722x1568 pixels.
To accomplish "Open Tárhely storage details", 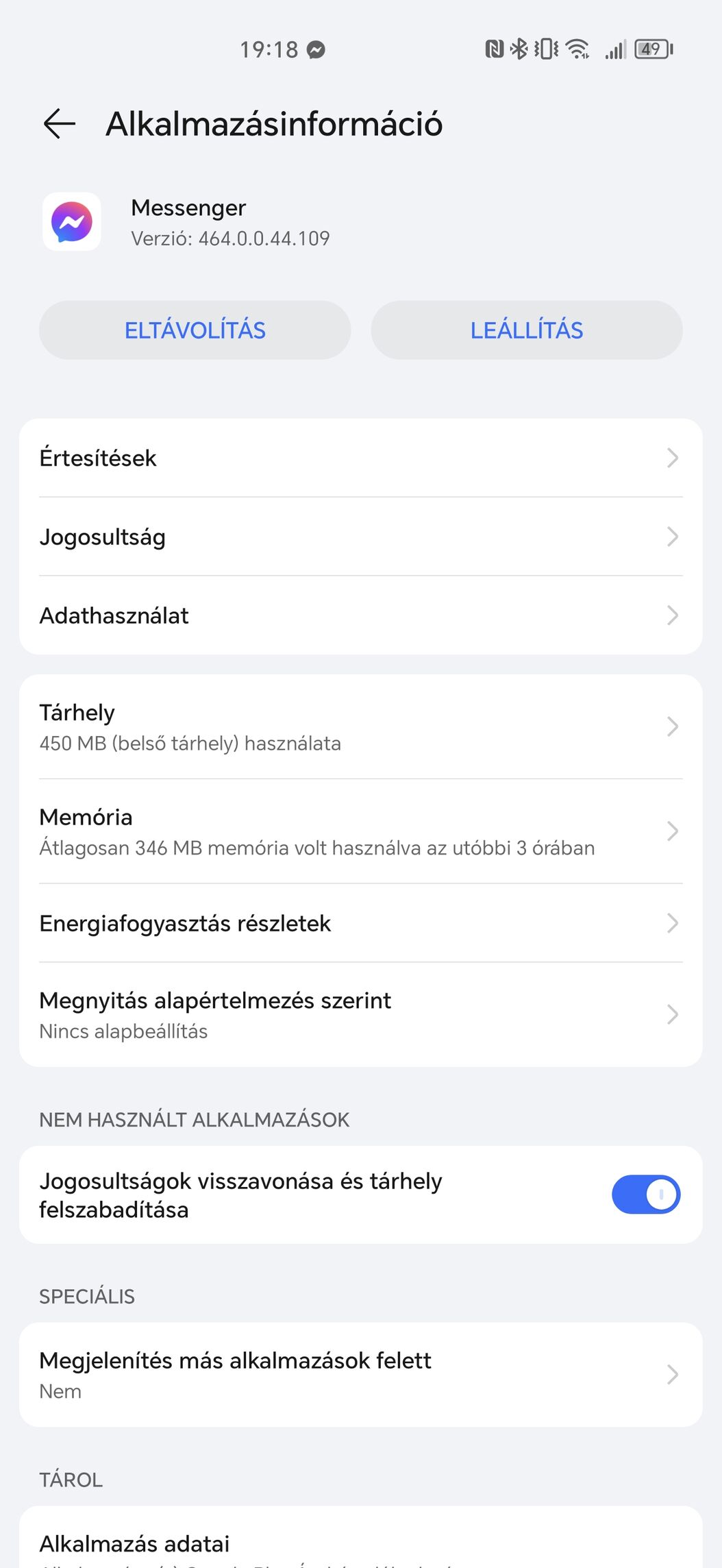I will pyautogui.click(x=360, y=727).
